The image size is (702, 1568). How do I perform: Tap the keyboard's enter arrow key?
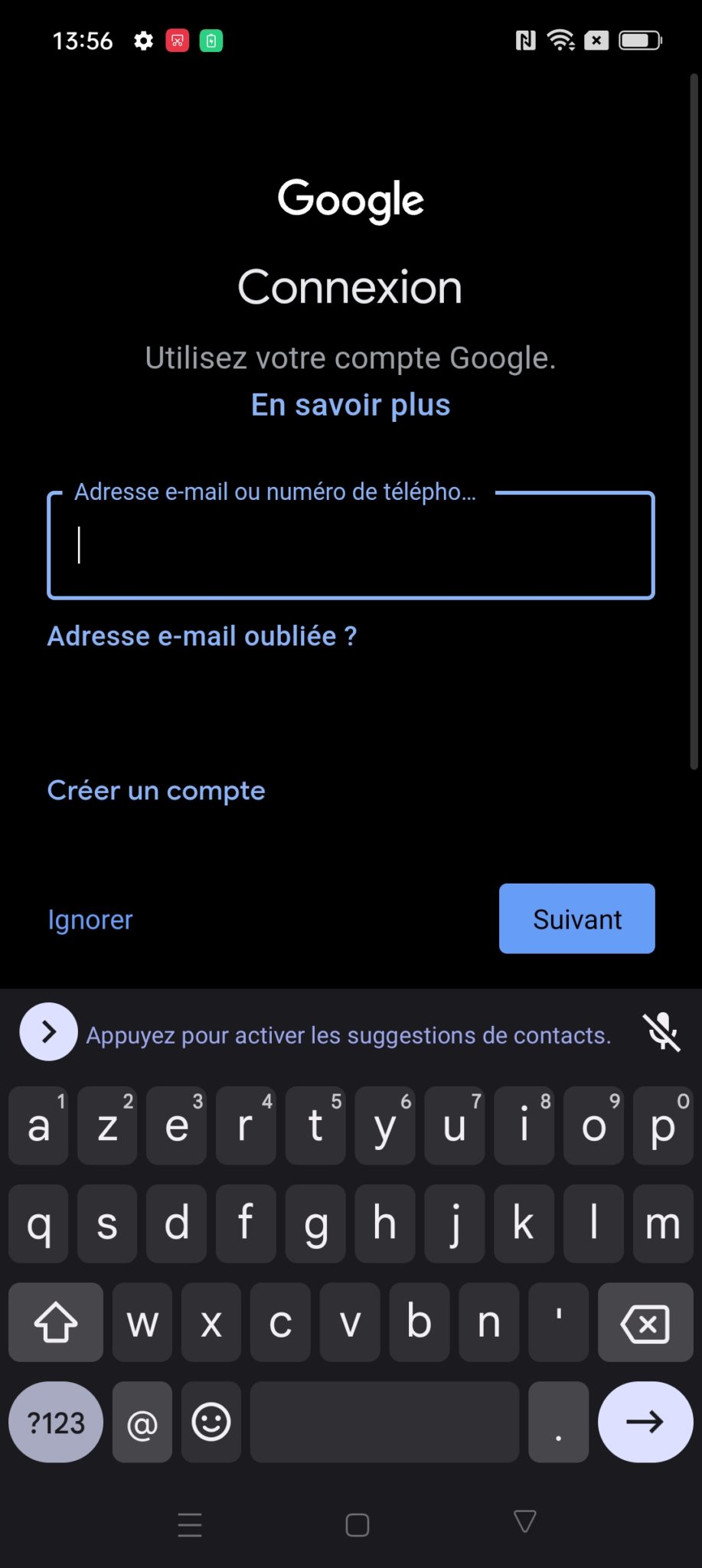click(645, 1423)
